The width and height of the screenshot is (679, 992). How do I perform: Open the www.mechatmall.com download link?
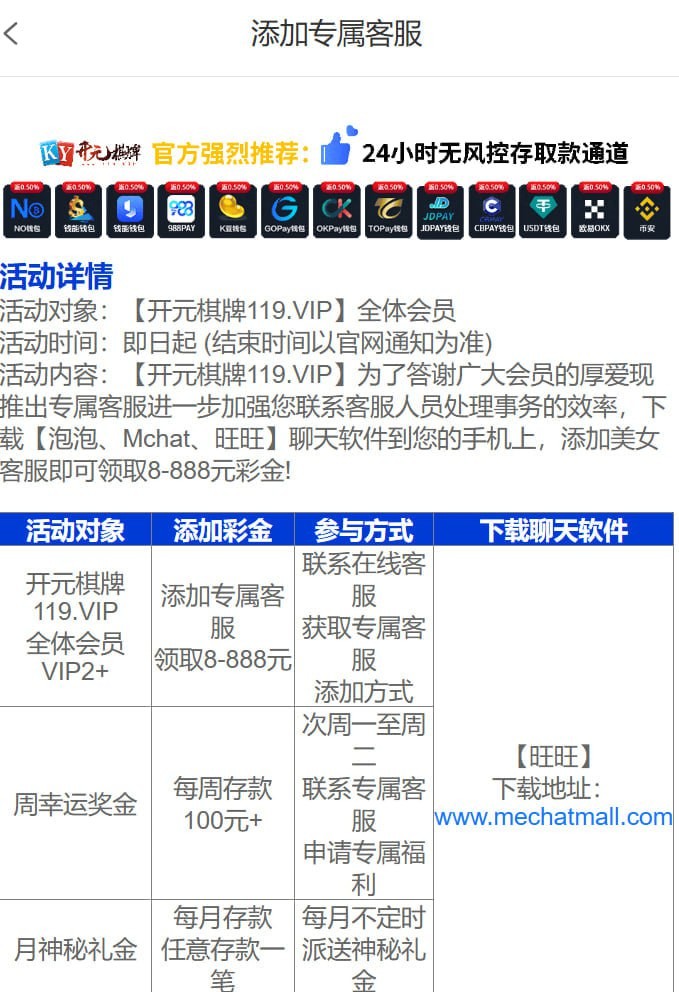[553, 817]
